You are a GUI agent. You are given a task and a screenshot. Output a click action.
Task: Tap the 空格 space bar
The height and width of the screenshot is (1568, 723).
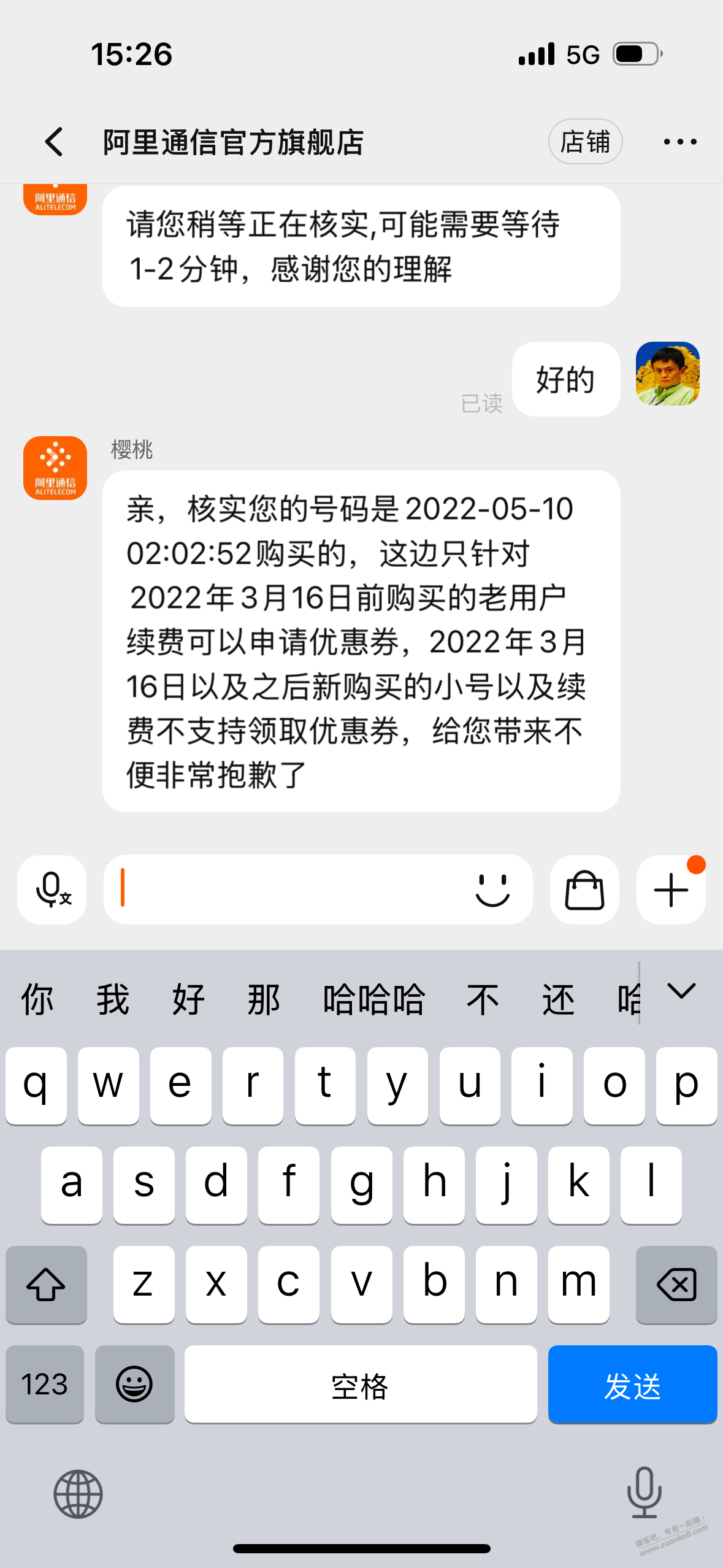361,1385
